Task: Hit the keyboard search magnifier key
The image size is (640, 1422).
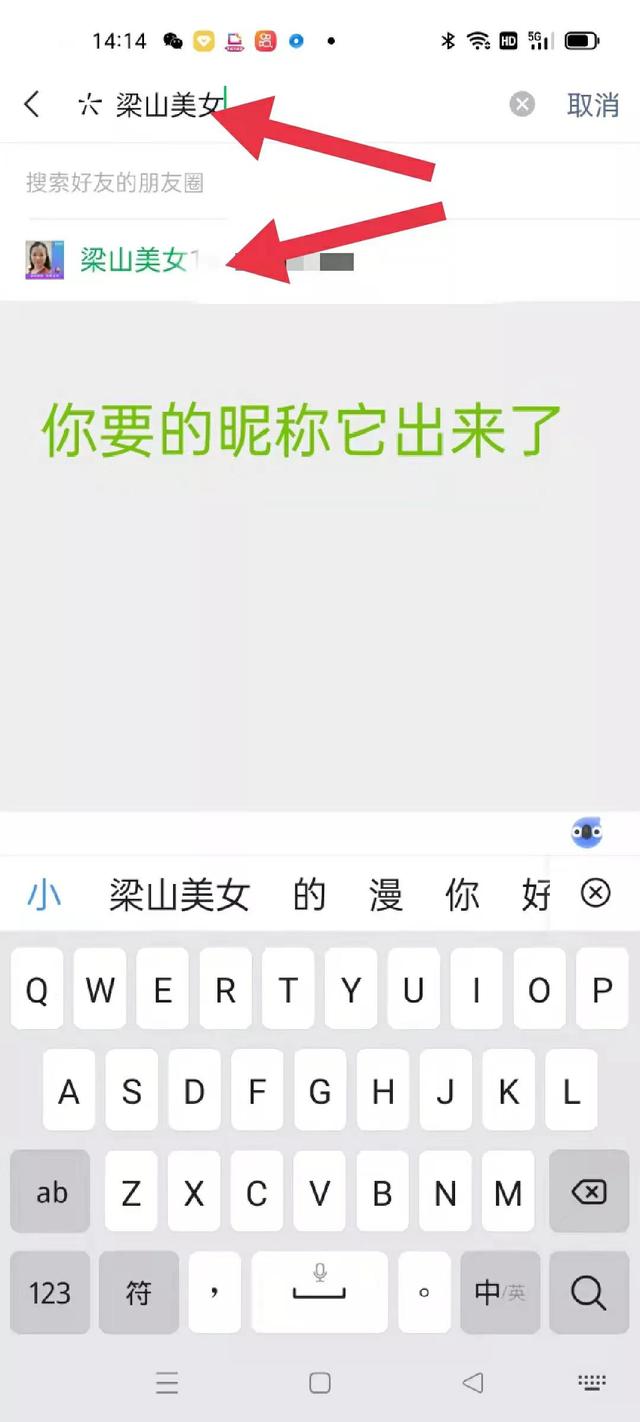Action: pos(589,1292)
